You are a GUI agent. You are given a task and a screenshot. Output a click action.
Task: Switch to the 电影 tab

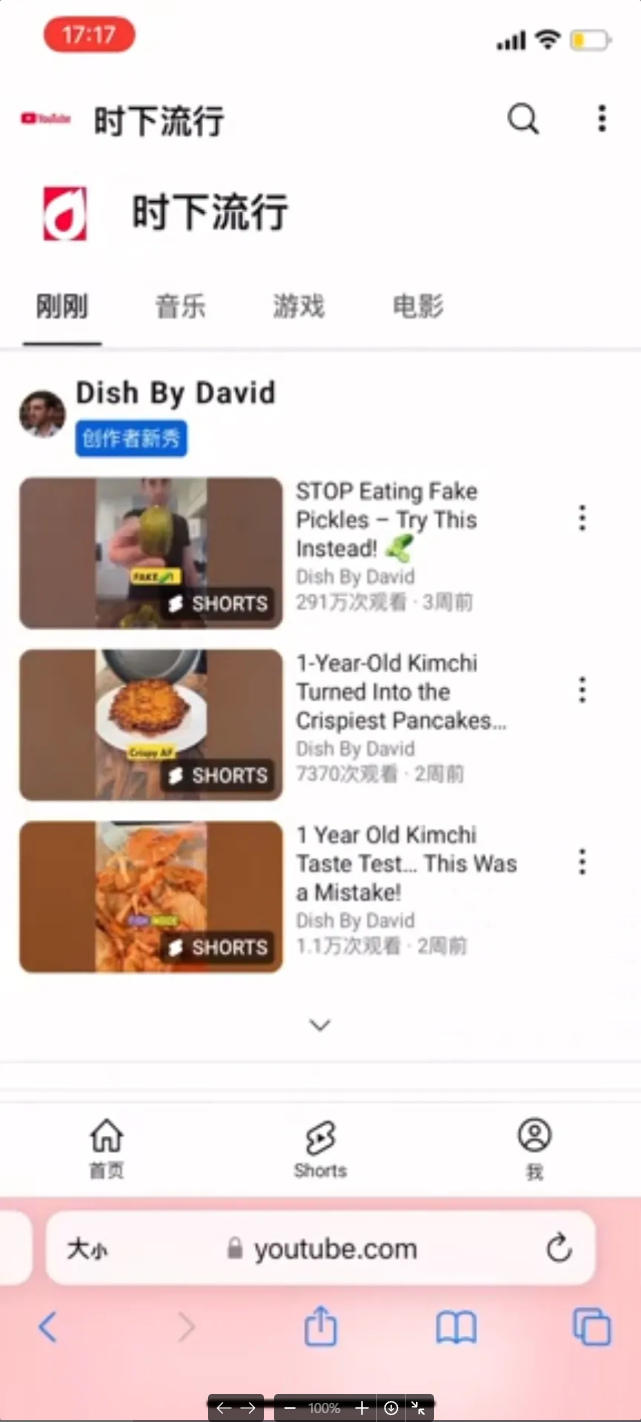417,306
